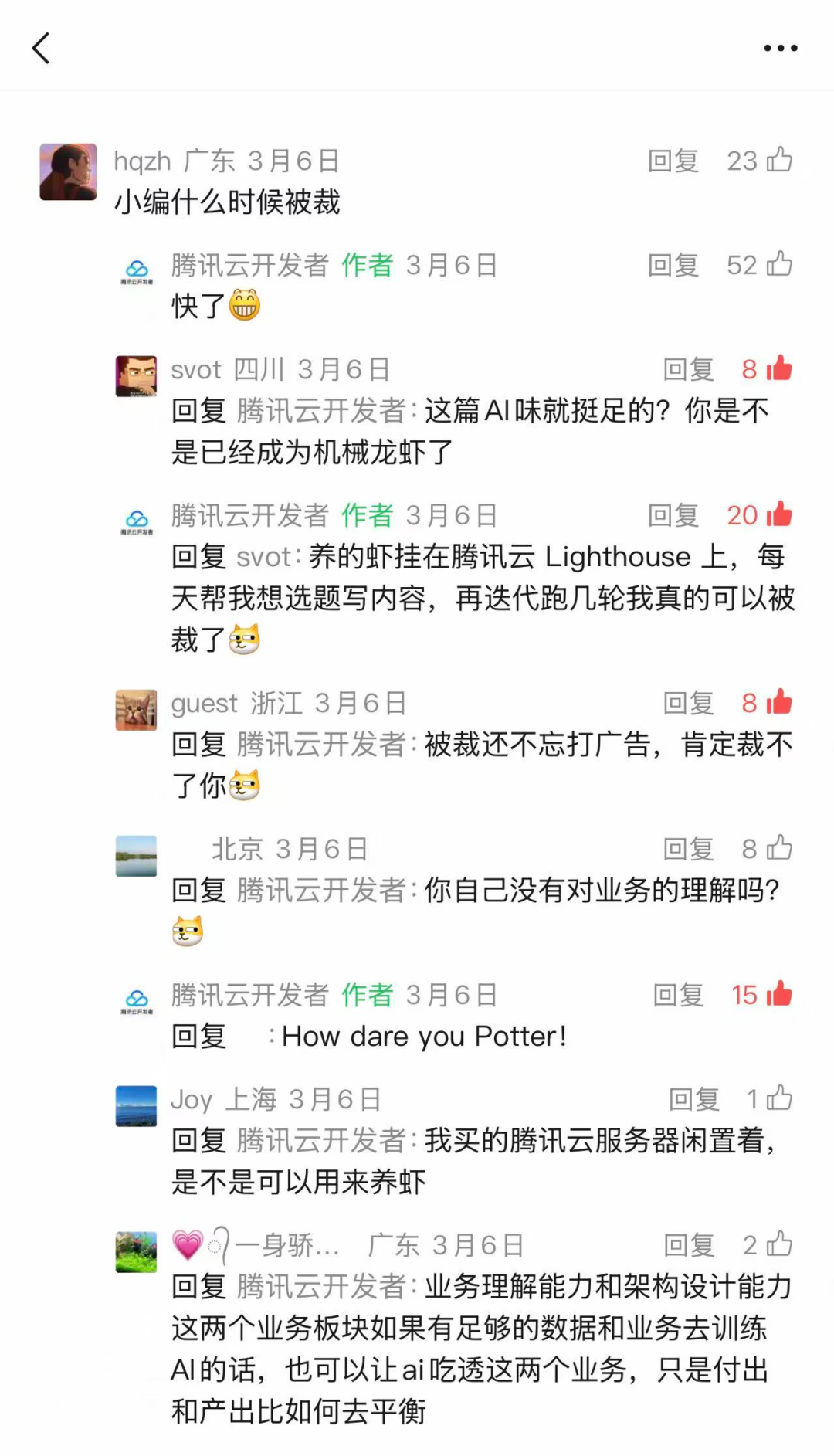Reply to svot's comment
Screen dimensions: 834x1456
(688, 369)
